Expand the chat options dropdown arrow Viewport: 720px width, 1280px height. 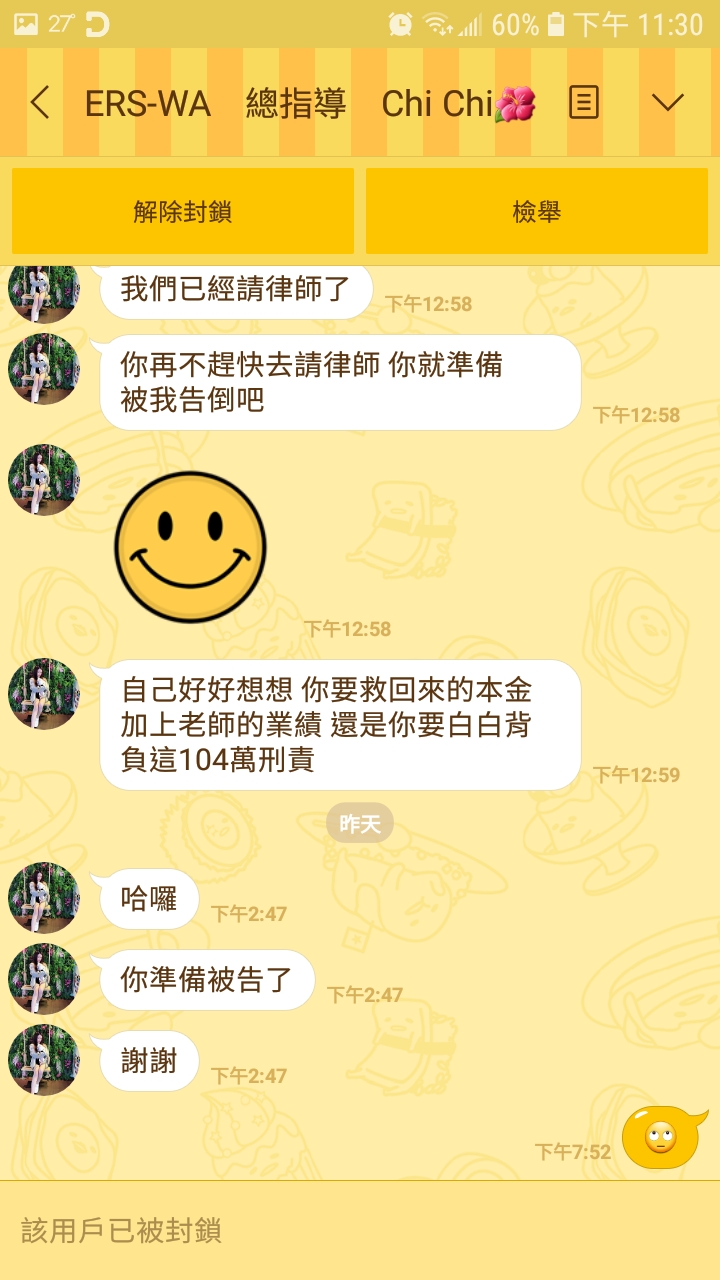(x=667, y=102)
